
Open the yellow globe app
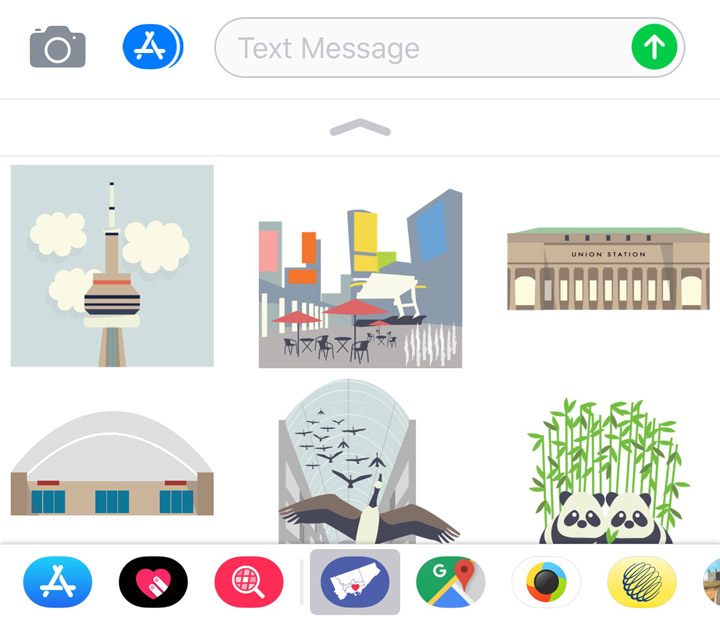[642, 582]
